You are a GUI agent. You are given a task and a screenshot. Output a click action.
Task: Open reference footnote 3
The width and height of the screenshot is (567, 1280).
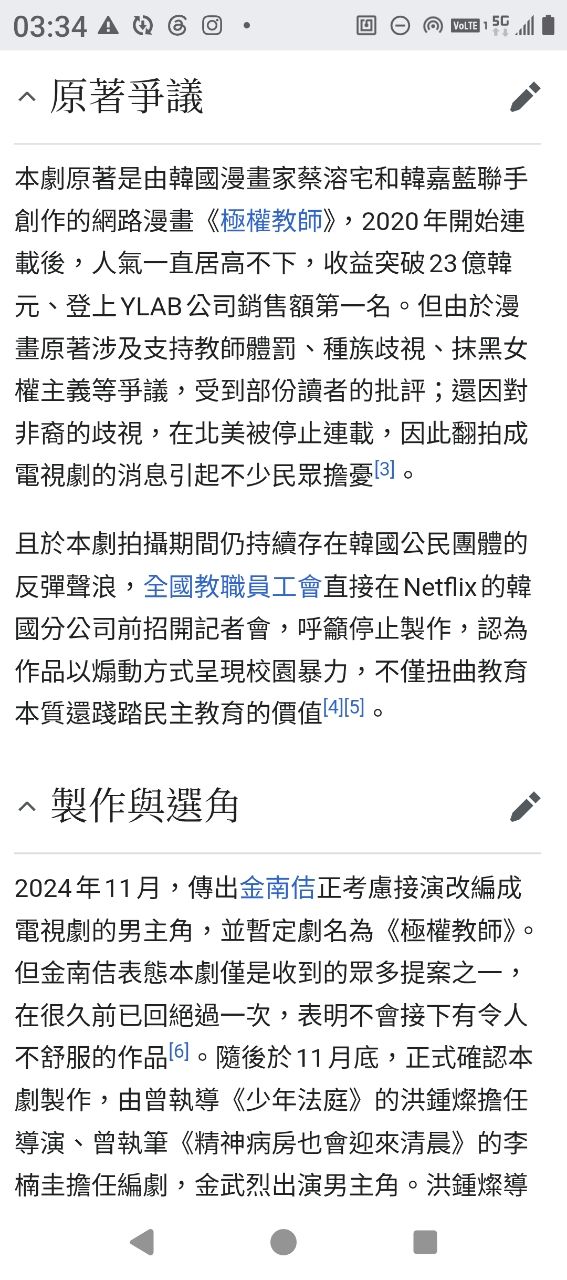(385, 467)
